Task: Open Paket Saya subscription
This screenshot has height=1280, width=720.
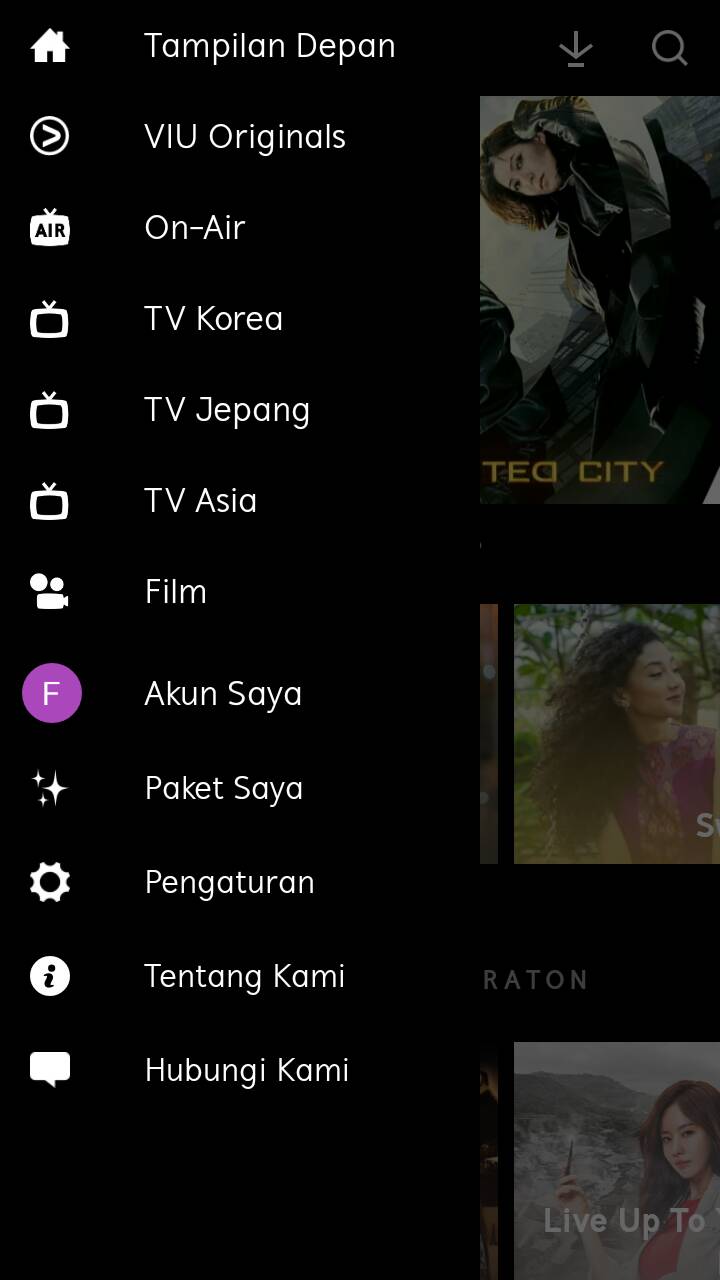Action: pos(223,788)
